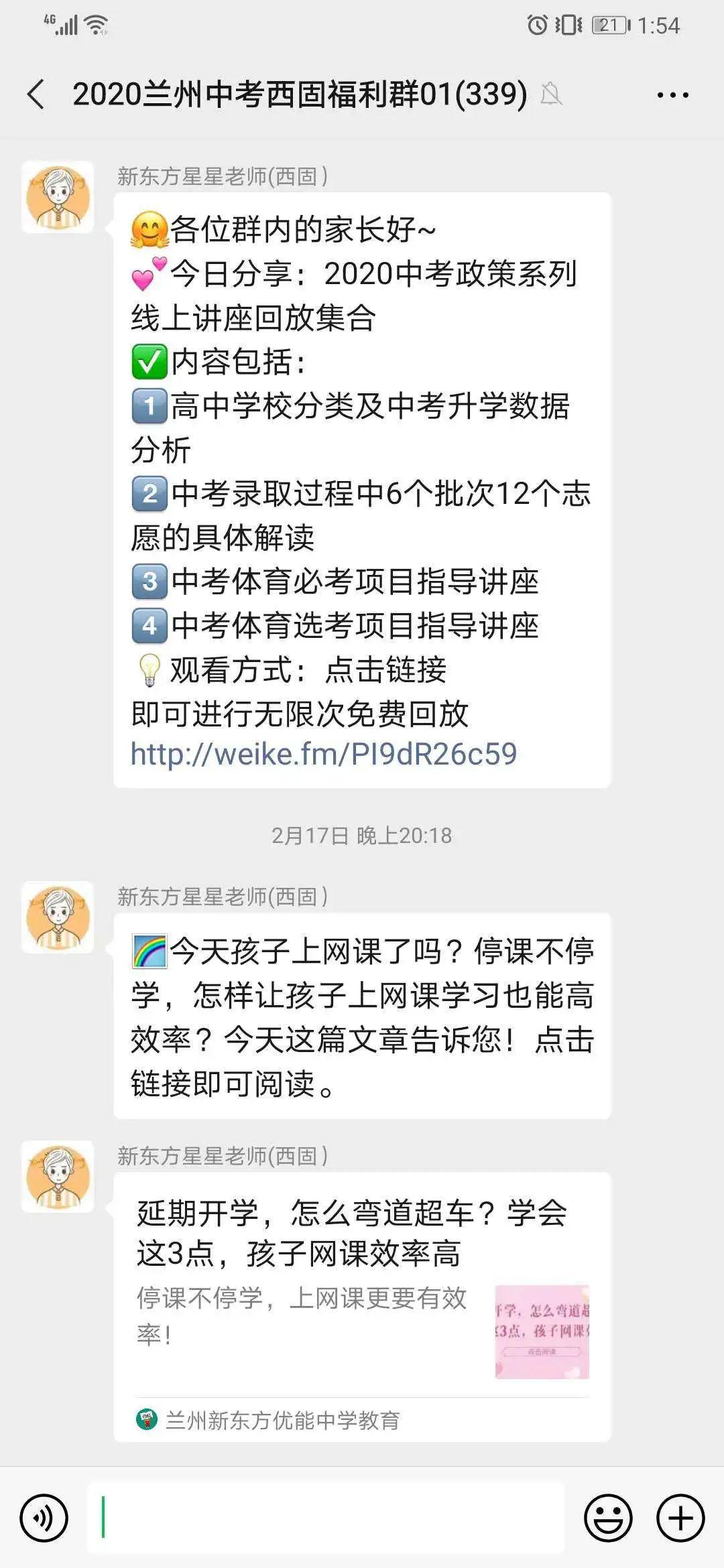724x1568 pixels.
Task: Go back from the group chat
Action: click(36, 94)
